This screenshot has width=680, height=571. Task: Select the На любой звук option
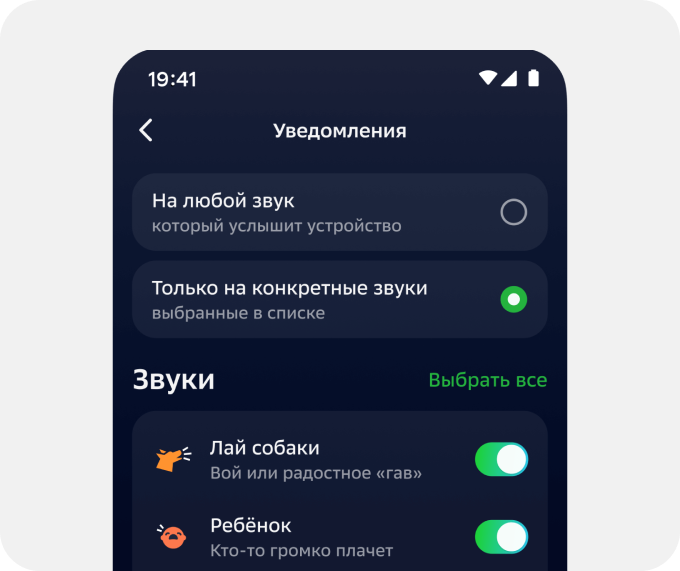(x=513, y=212)
